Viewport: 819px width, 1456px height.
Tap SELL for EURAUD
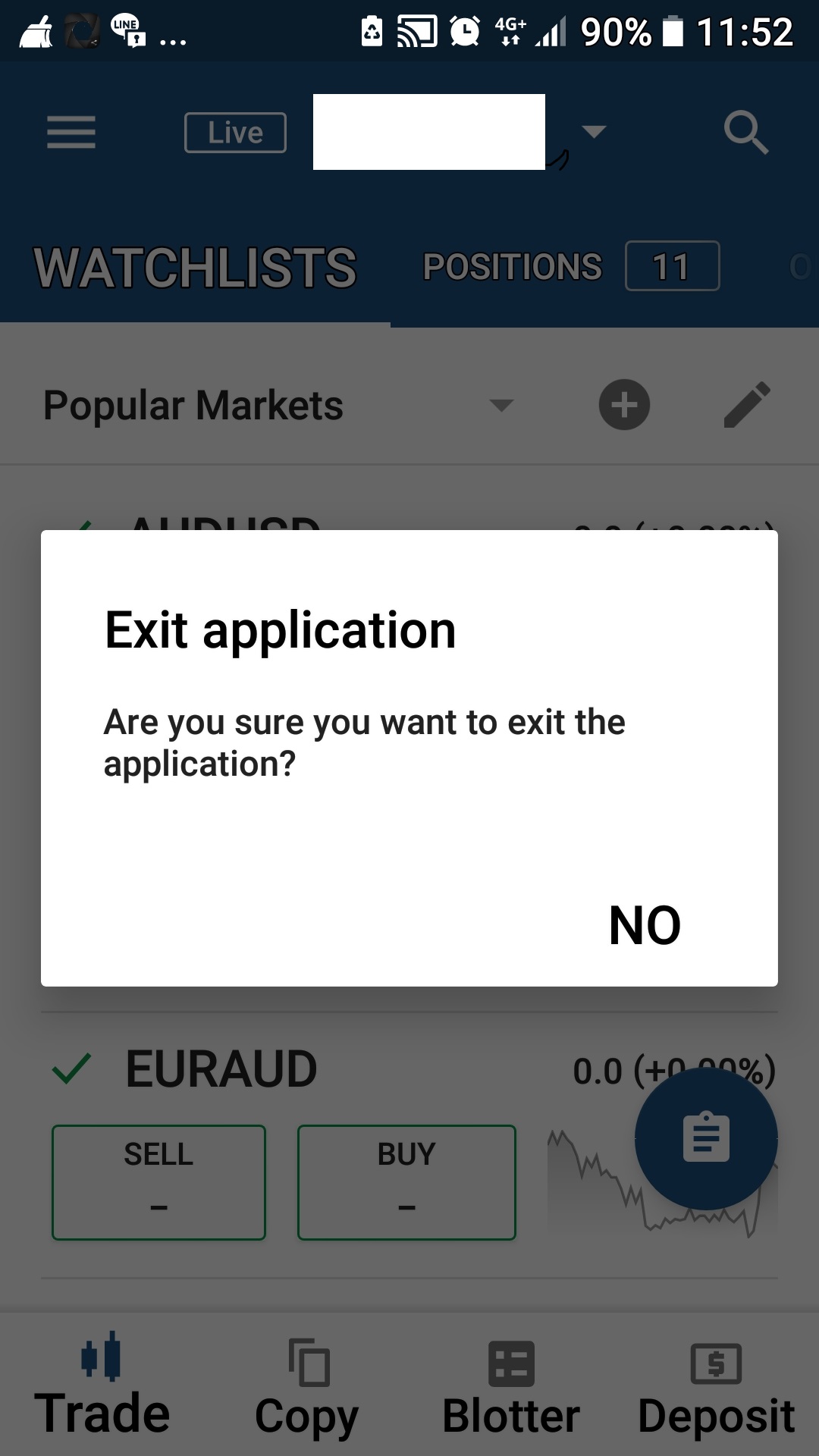click(x=158, y=1182)
